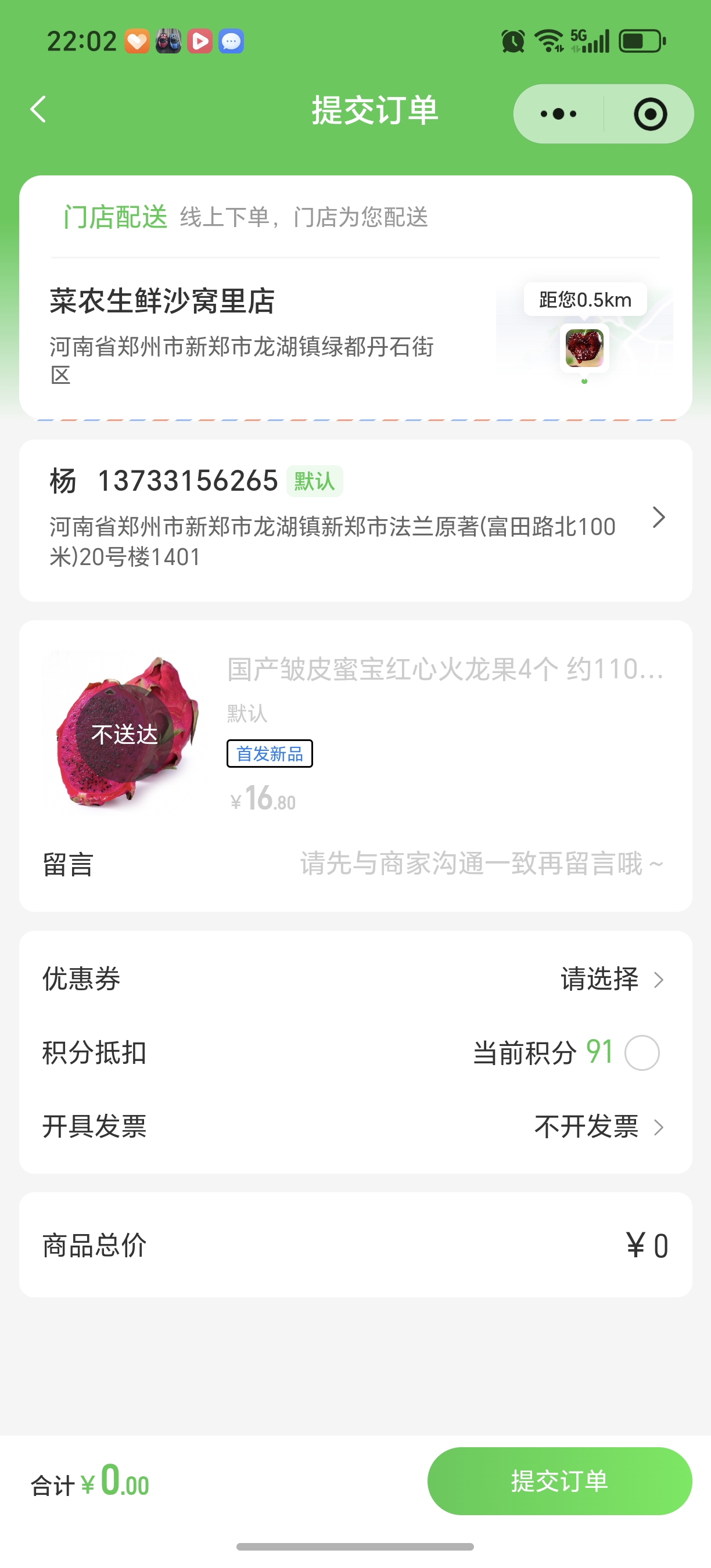Viewport: 711px width, 1568px height.
Task: Submit the order with 提交订单 button
Action: pyautogui.click(x=559, y=1481)
